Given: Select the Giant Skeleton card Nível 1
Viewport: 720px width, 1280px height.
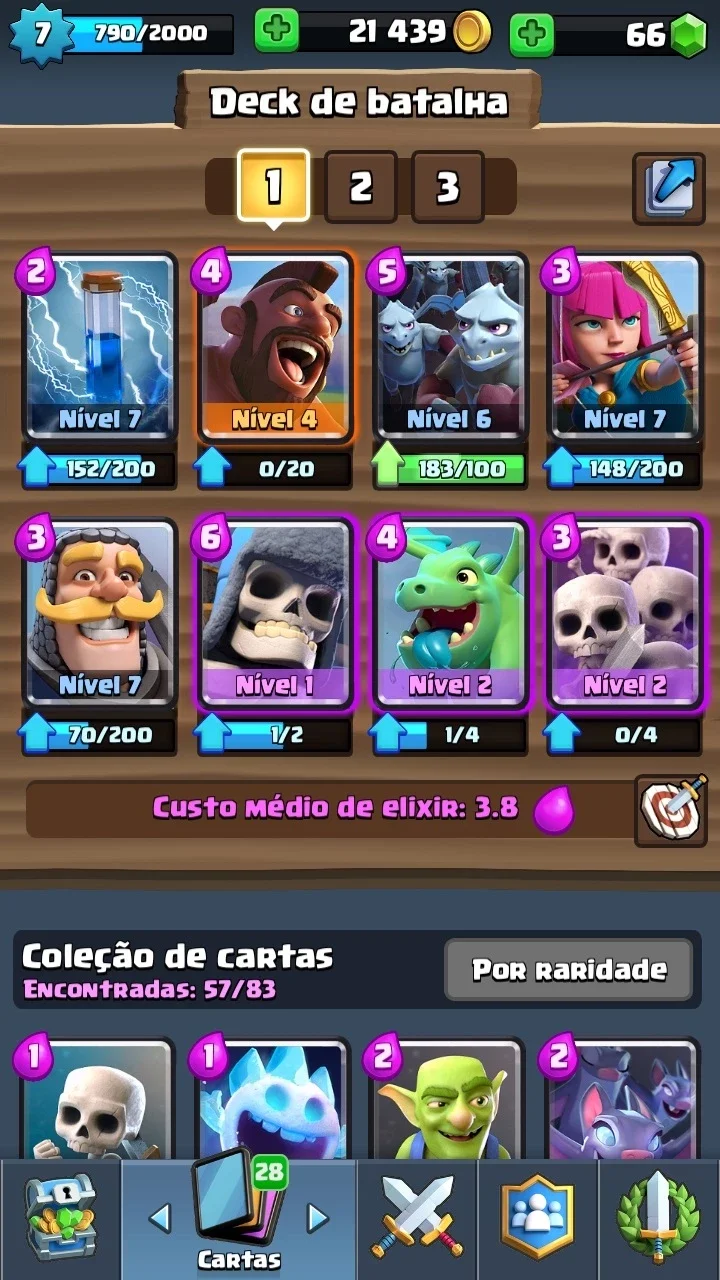Looking at the screenshot, I should 275,613.
